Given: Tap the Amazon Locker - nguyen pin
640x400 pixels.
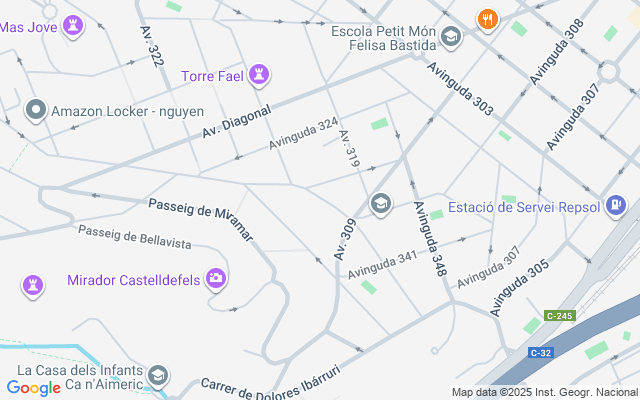Looking at the screenshot, I should [37, 110].
